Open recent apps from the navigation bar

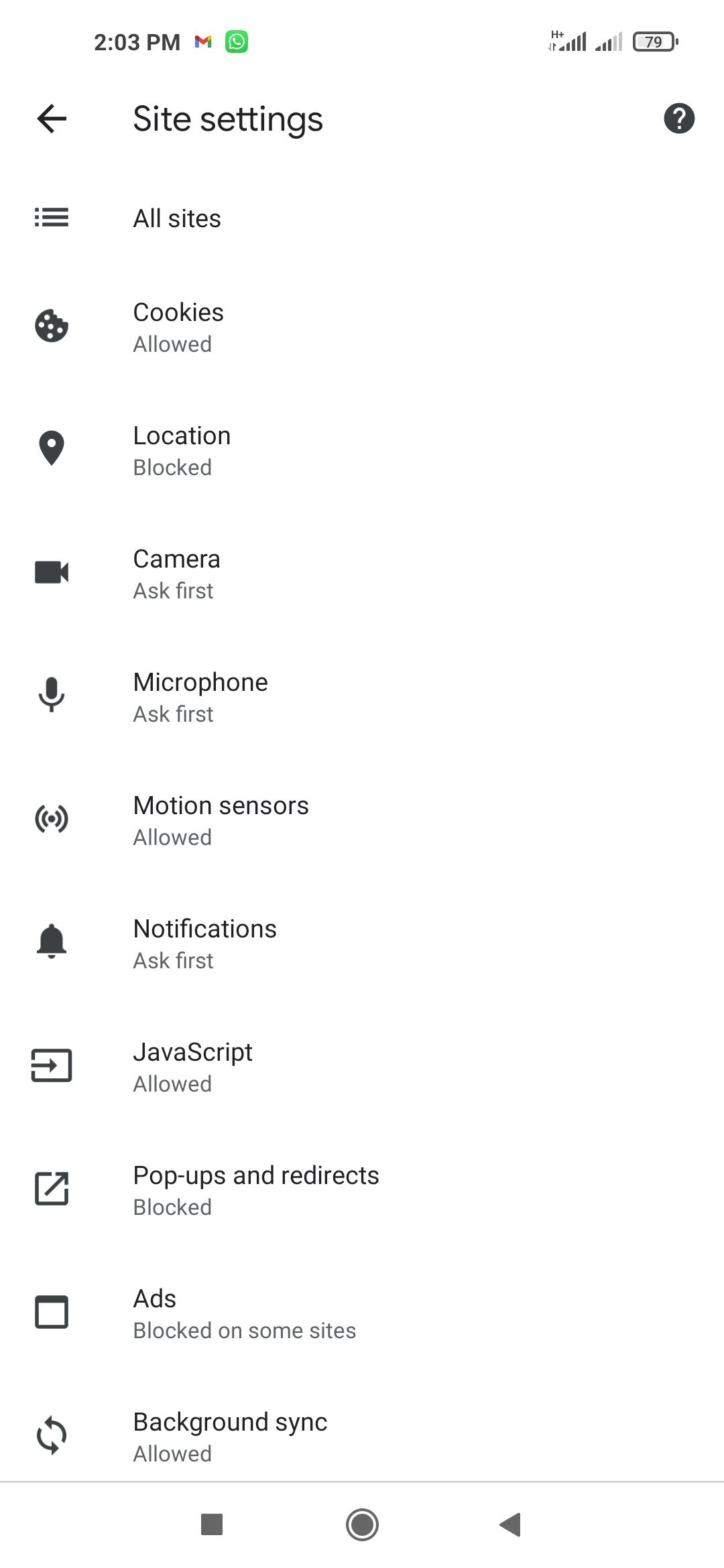(212, 1525)
